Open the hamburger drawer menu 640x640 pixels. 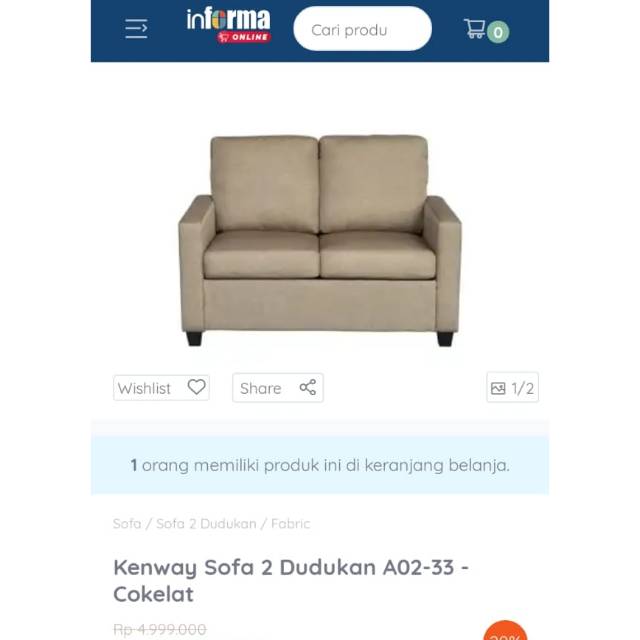pyautogui.click(x=136, y=29)
